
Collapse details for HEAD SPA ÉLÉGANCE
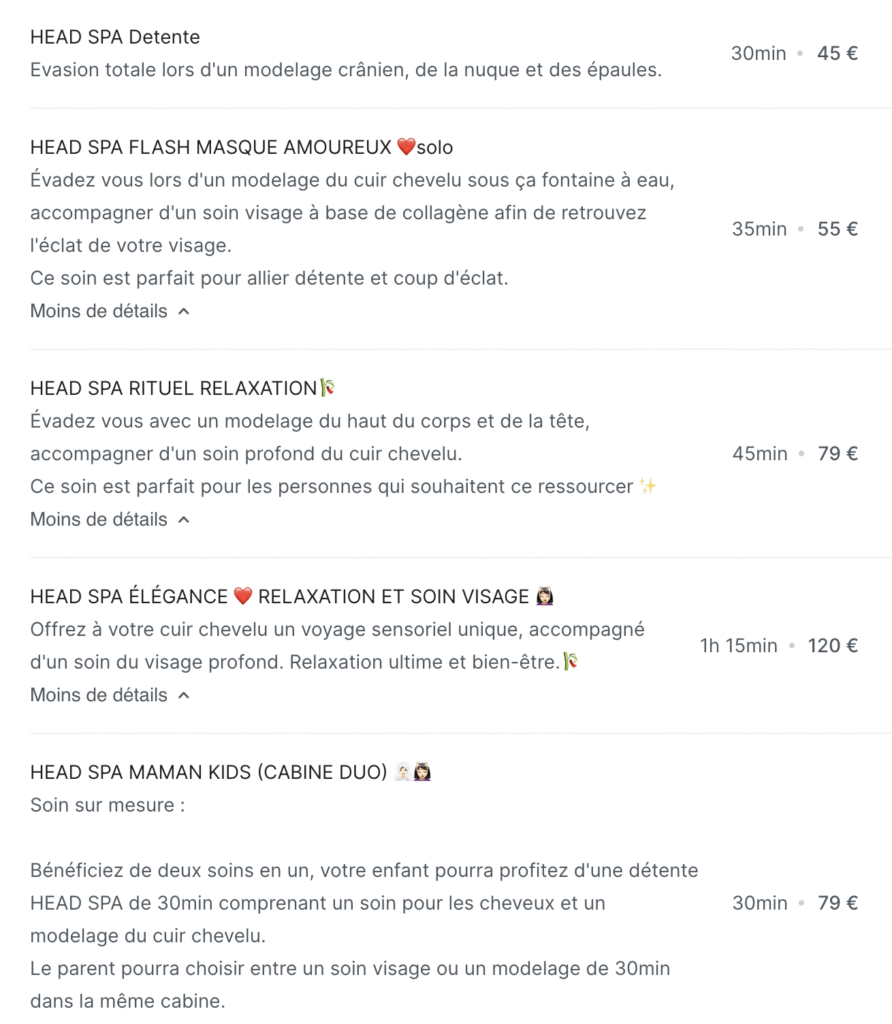(x=109, y=695)
